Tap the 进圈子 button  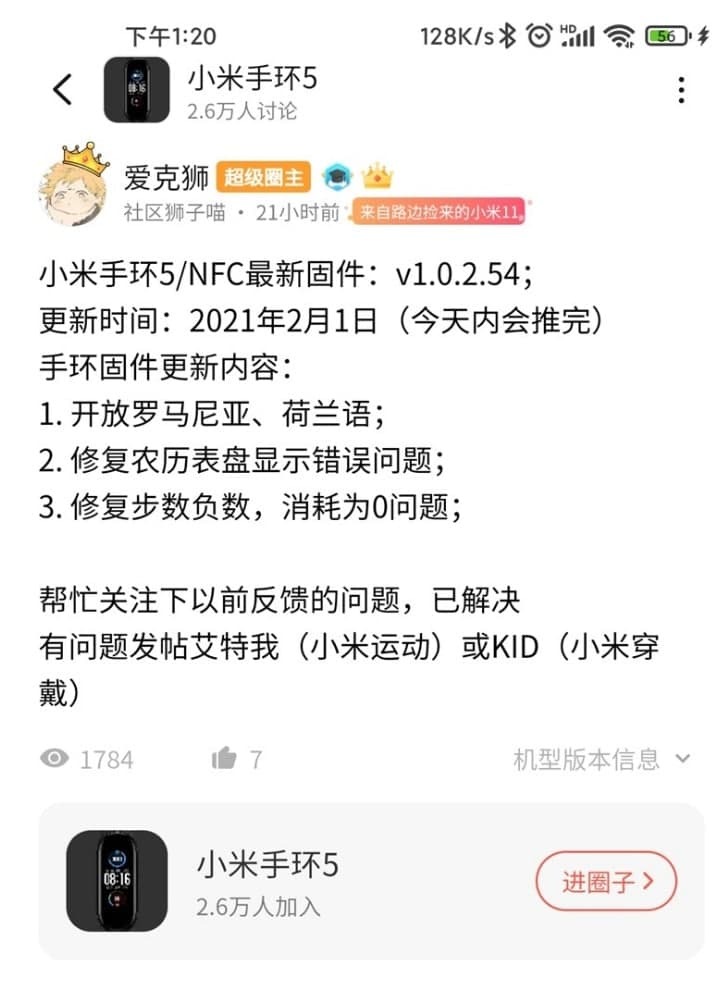click(x=606, y=881)
